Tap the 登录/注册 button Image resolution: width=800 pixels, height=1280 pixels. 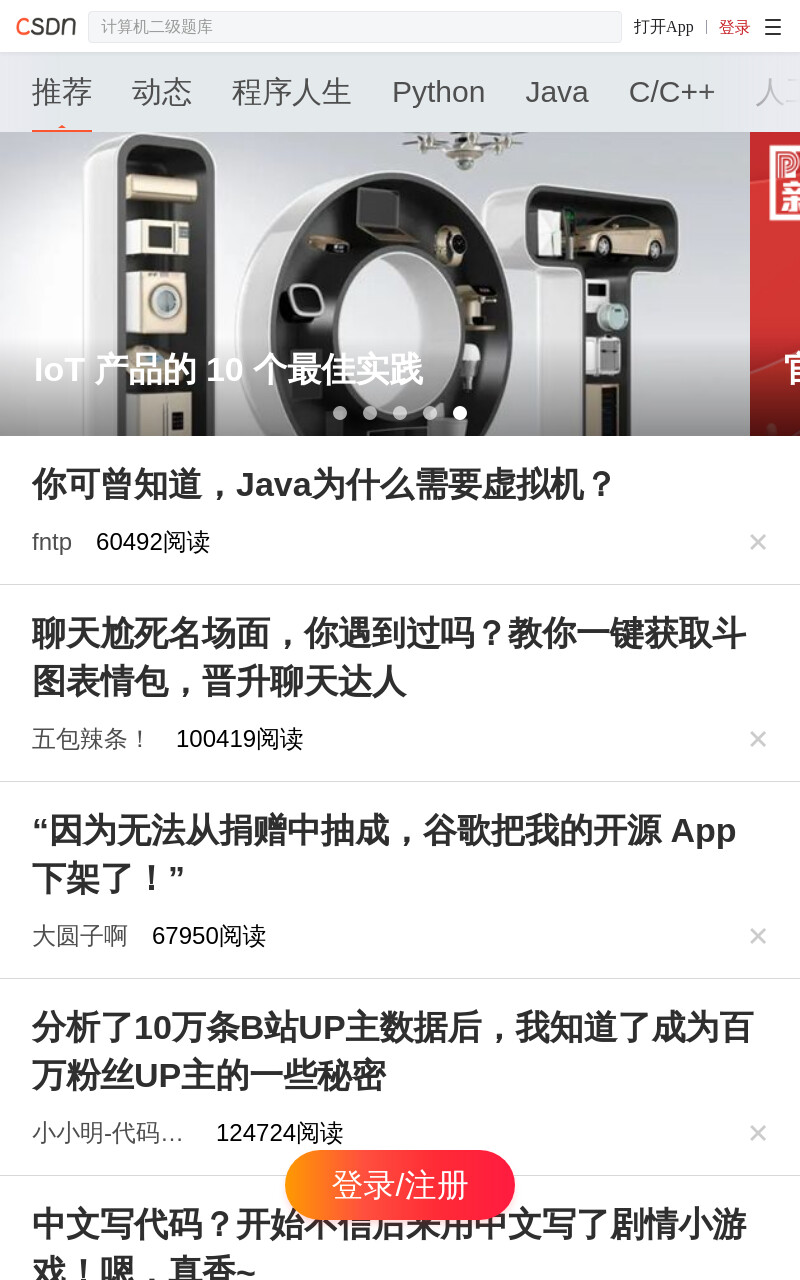pos(400,1185)
